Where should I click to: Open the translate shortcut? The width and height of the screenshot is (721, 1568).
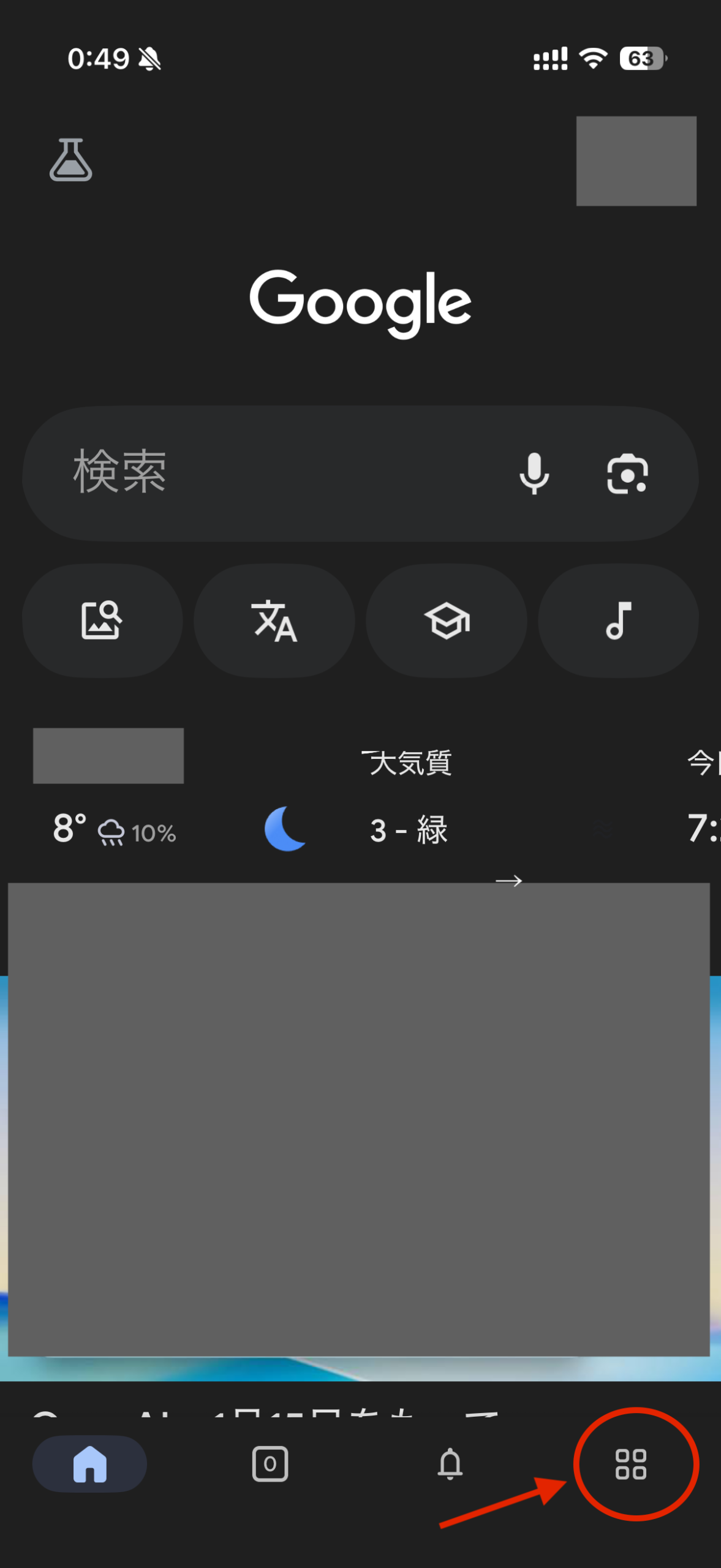(x=274, y=620)
